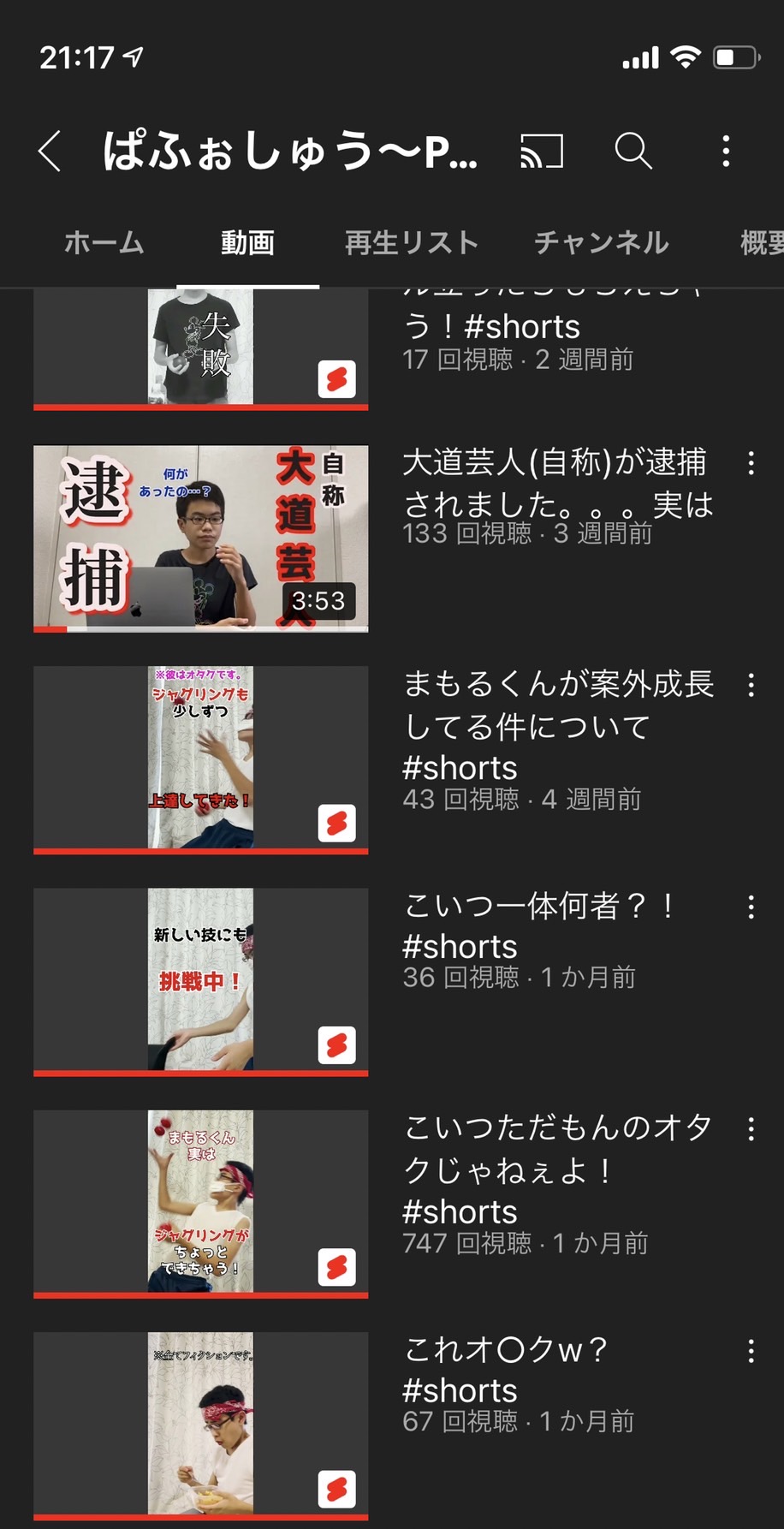784x1529 pixels.
Task: Play こいつただもんのオタクじゃねぇよ！ short
Action: coord(200,1204)
